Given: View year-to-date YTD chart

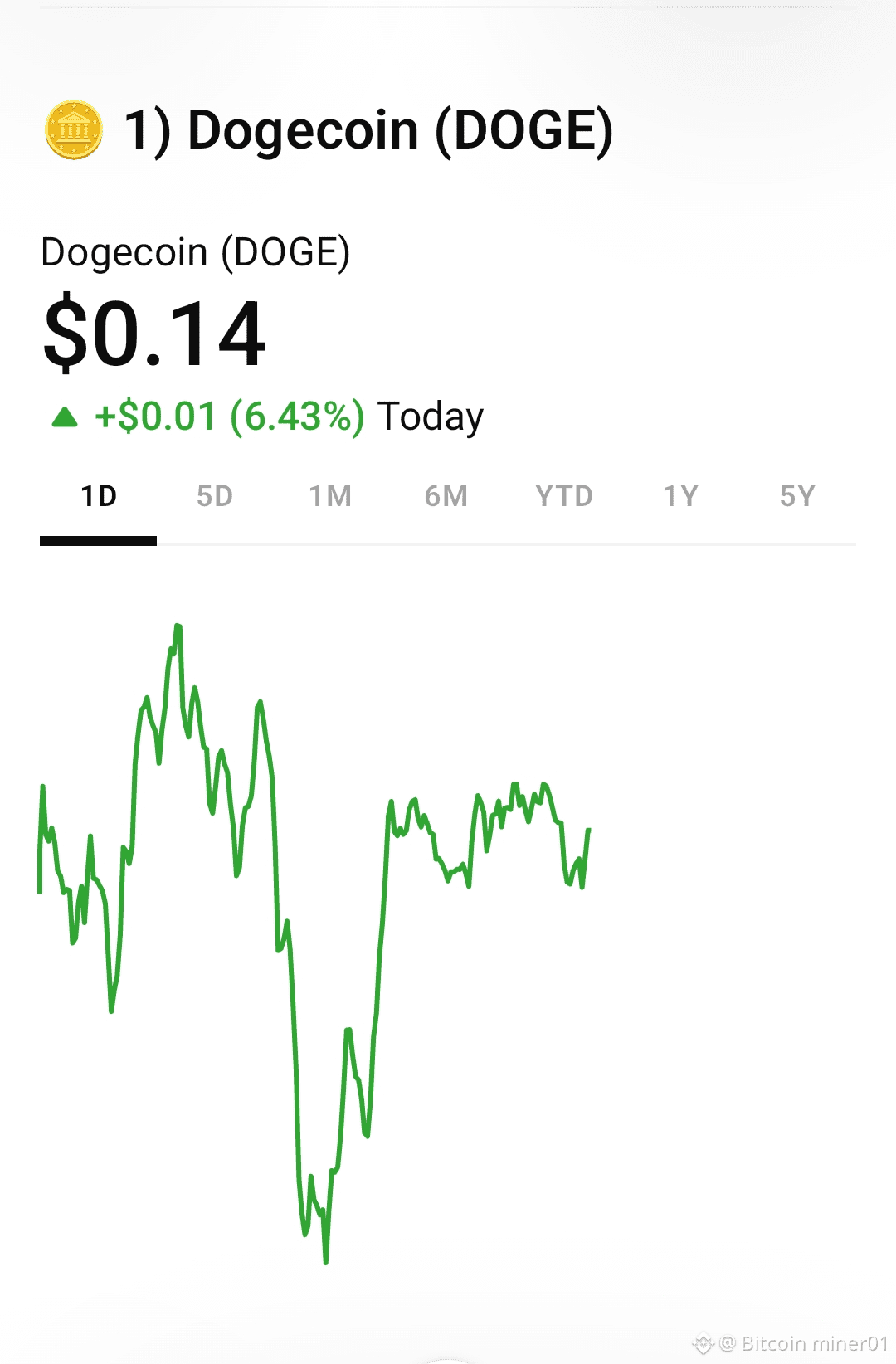Looking at the screenshot, I should pyautogui.click(x=564, y=497).
